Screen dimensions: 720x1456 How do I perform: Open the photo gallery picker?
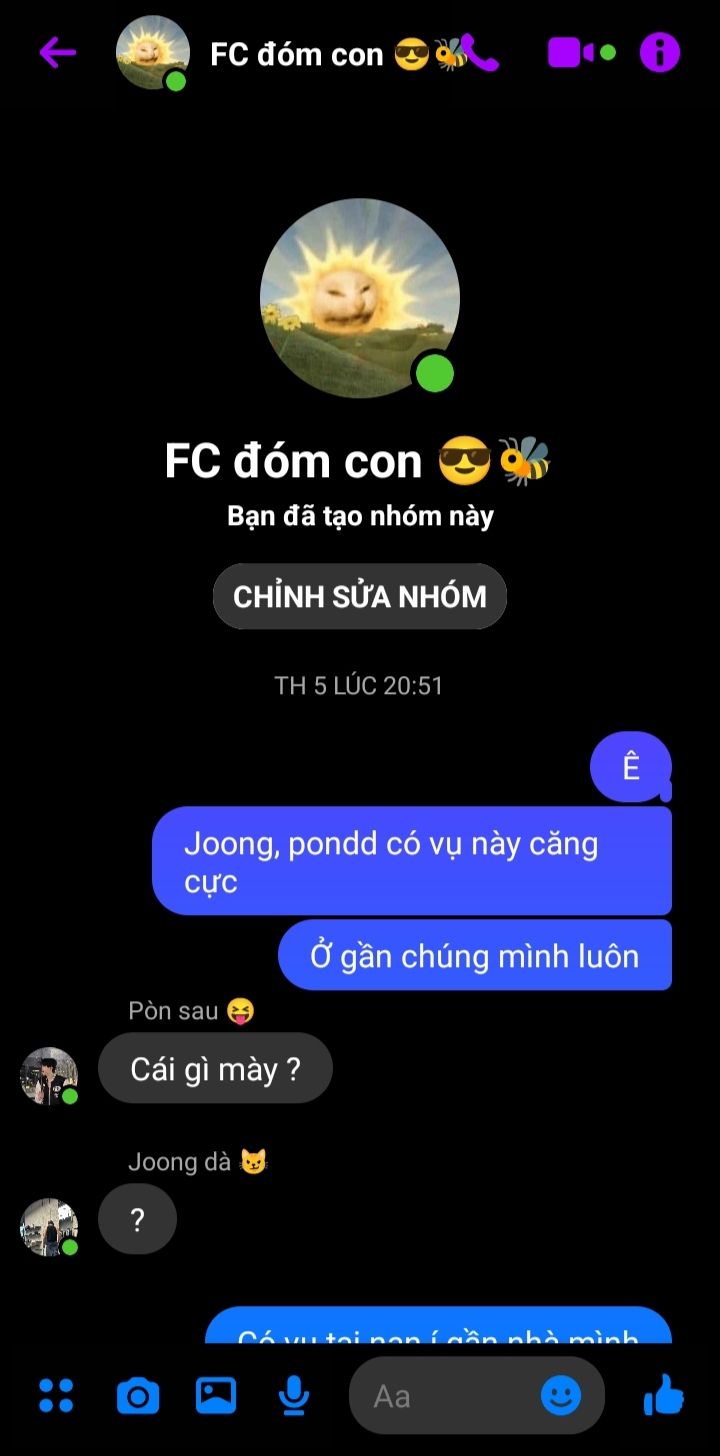point(215,1395)
